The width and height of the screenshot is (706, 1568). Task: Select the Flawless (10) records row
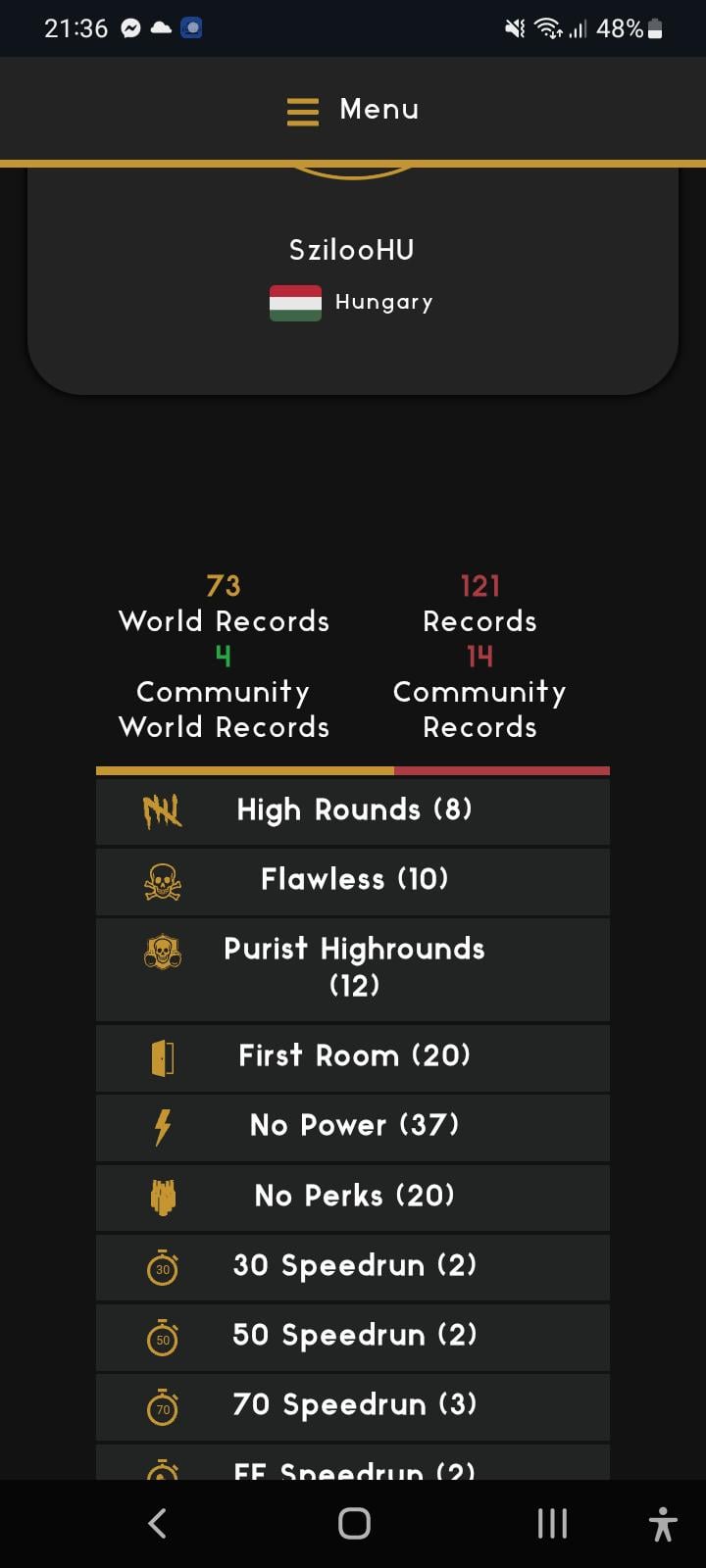tap(353, 880)
